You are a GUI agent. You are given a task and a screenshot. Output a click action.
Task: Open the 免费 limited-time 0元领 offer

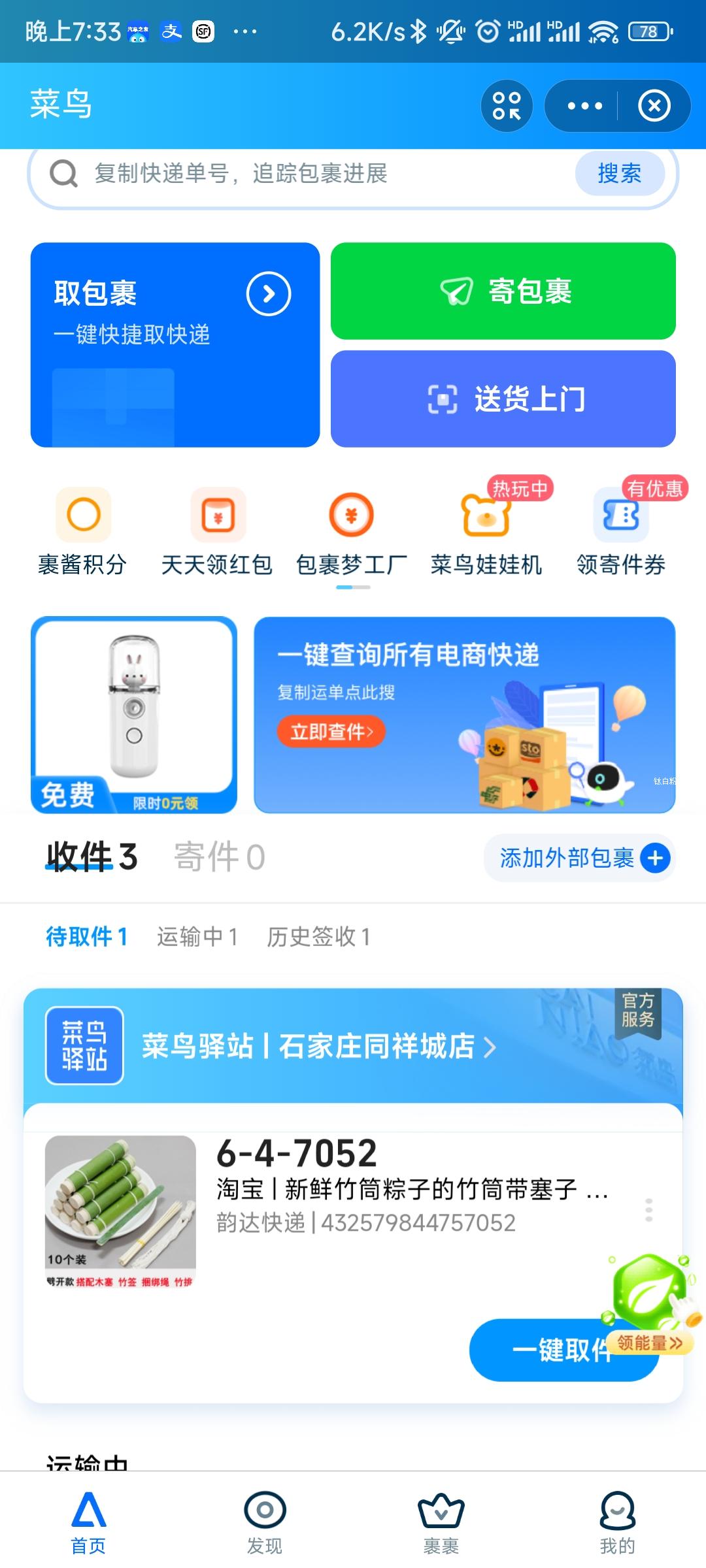[134, 715]
